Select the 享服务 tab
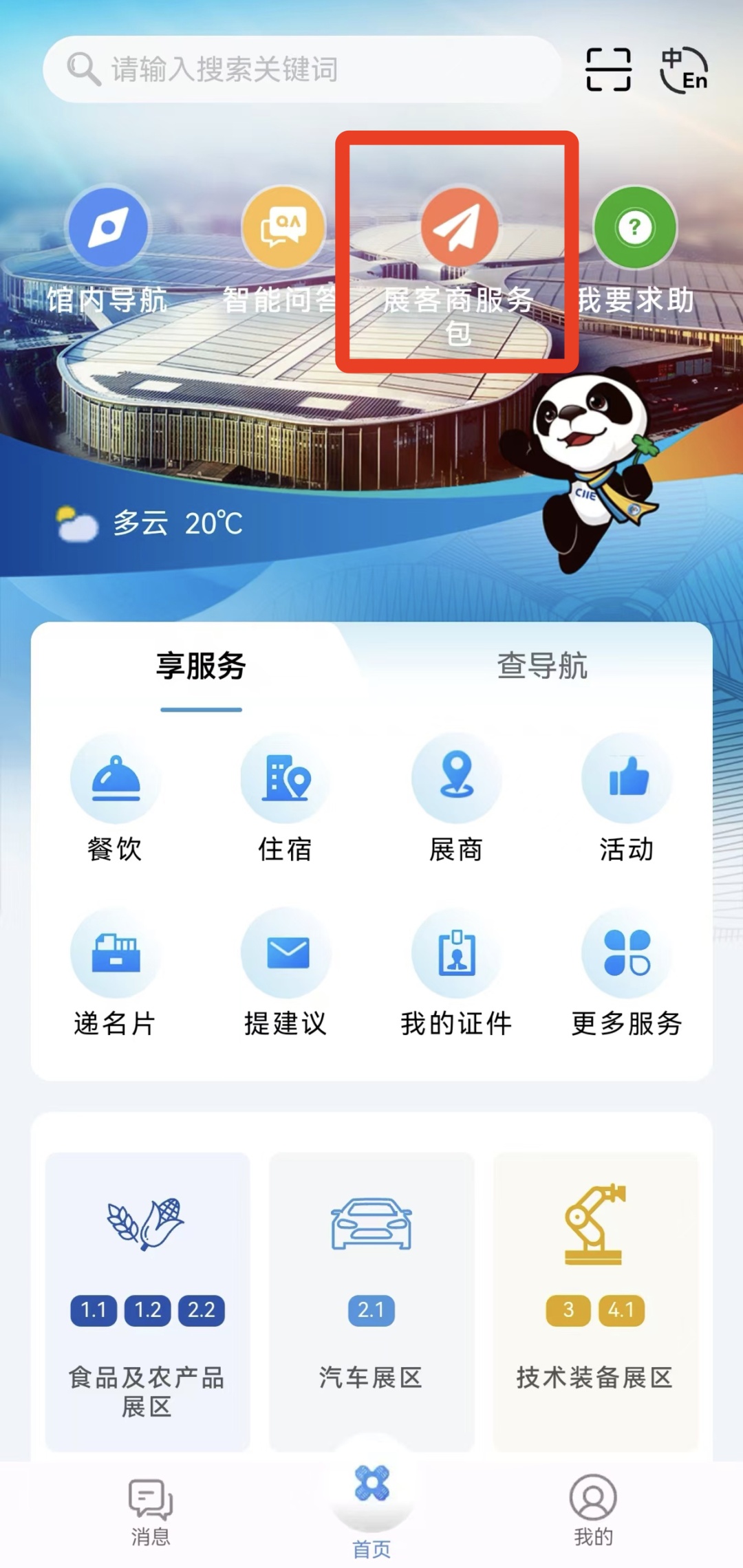The width and height of the screenshot is (743, 1568). 201,666
